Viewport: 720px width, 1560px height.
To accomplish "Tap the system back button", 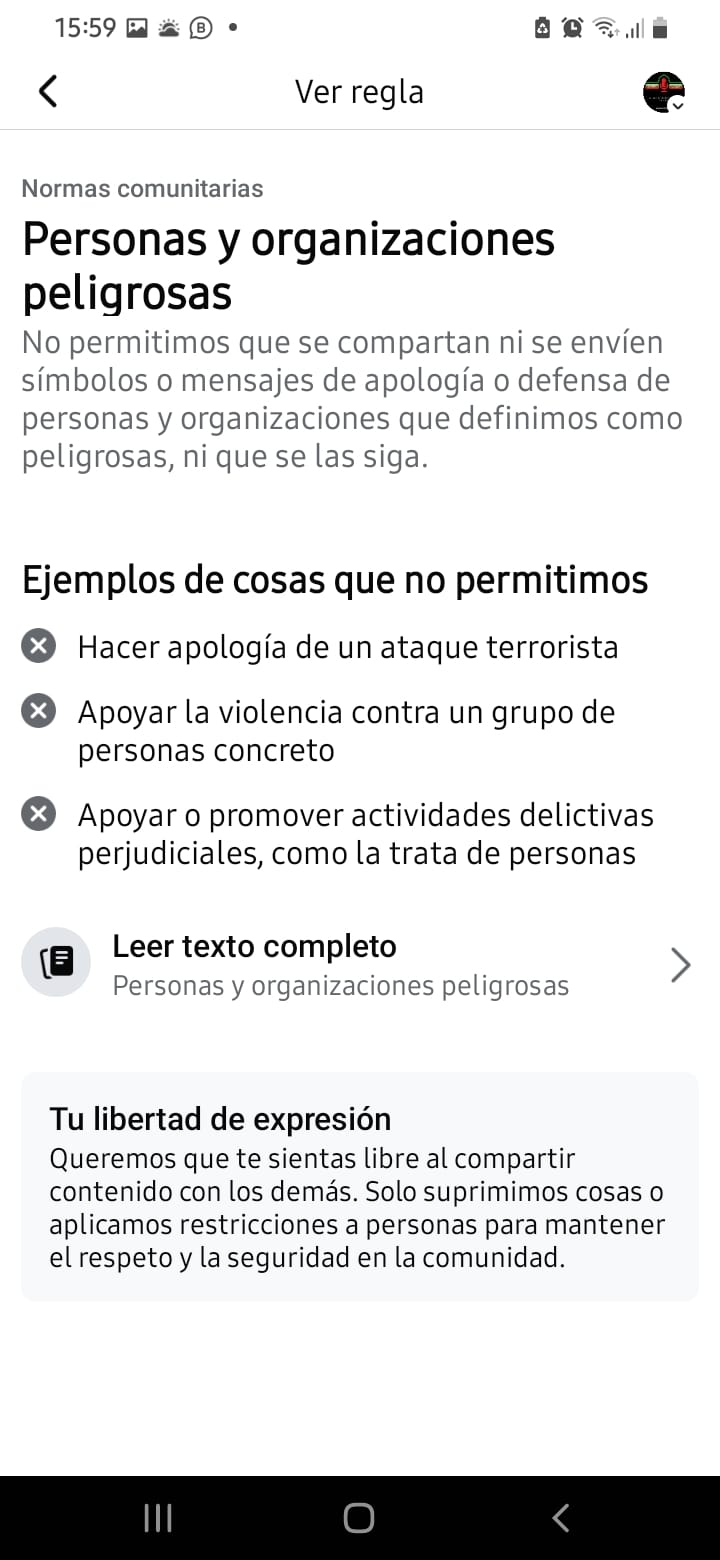I will click(561, 1518).
